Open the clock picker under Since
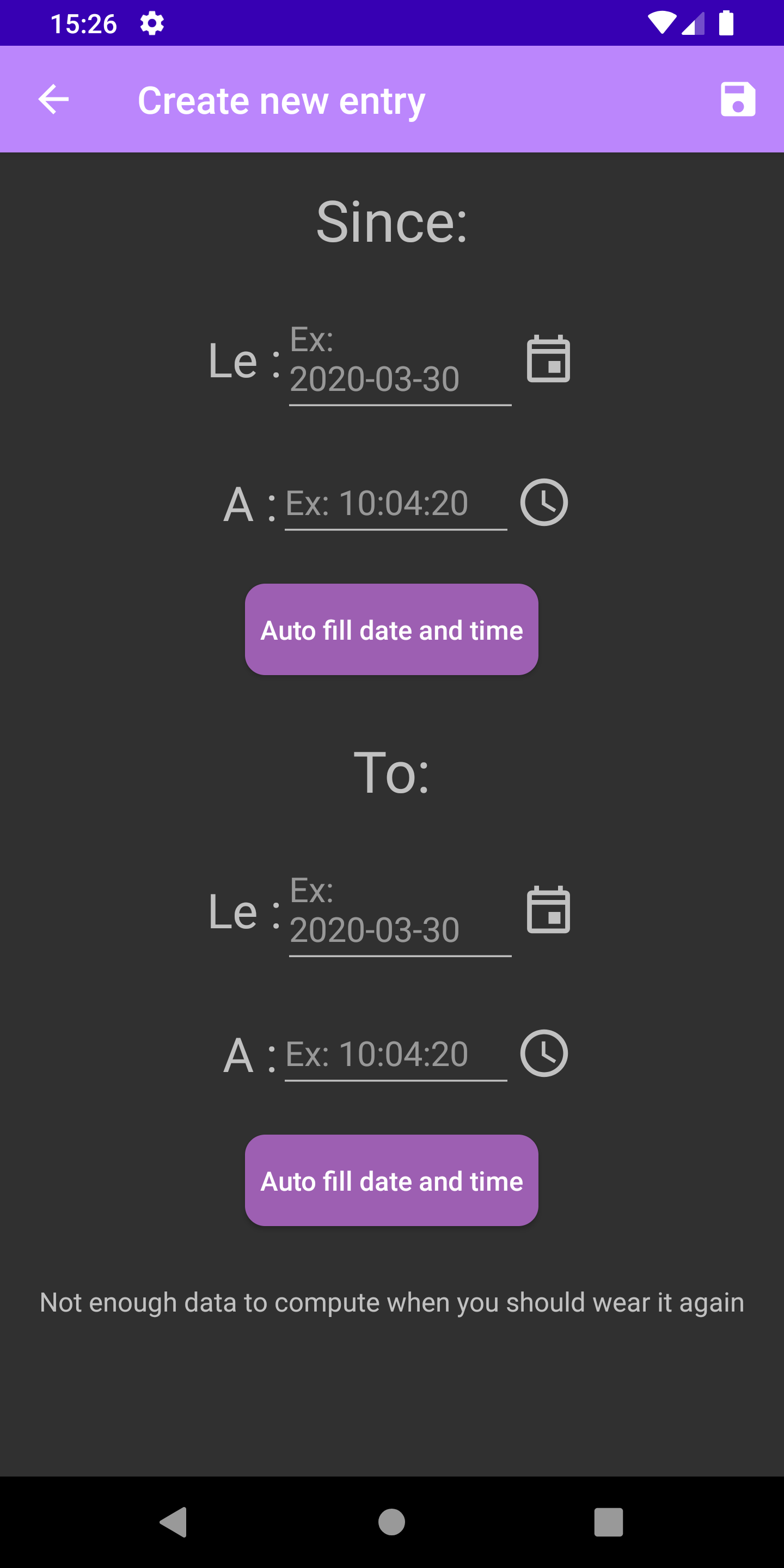784x1568 pixels. 543,503
